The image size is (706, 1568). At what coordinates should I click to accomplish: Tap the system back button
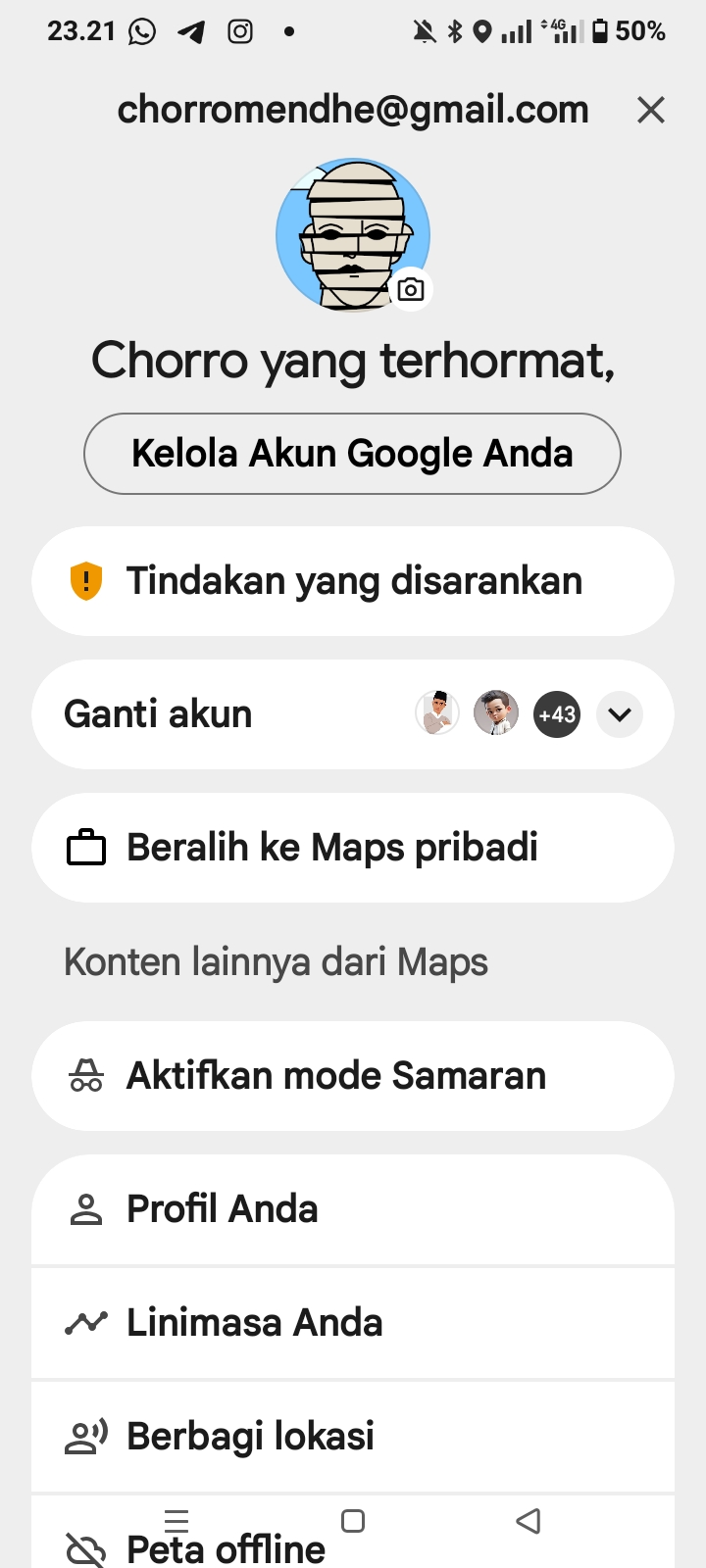(529, 1521)
